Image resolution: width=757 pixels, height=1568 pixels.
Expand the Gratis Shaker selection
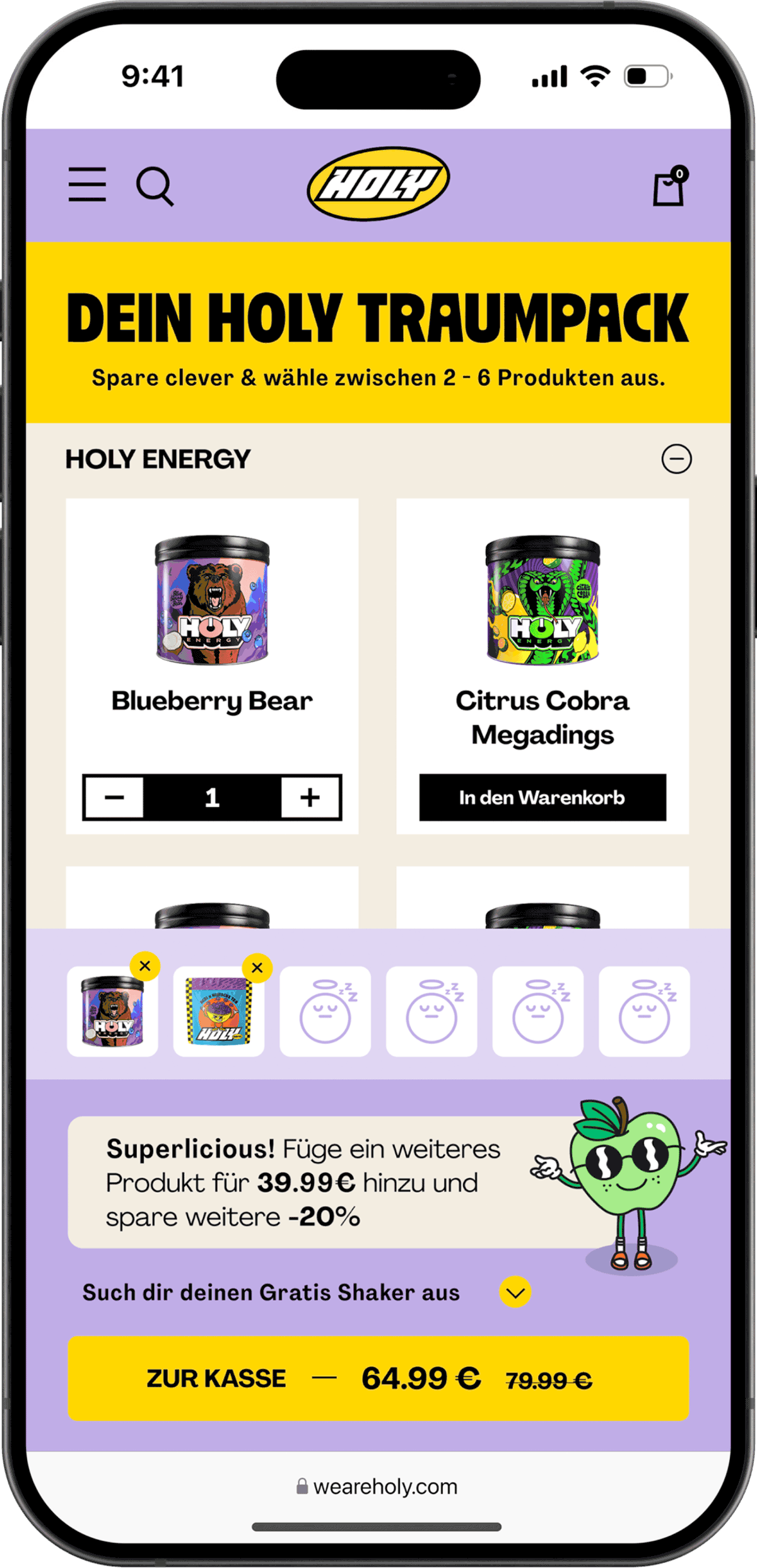[515, 1292]
